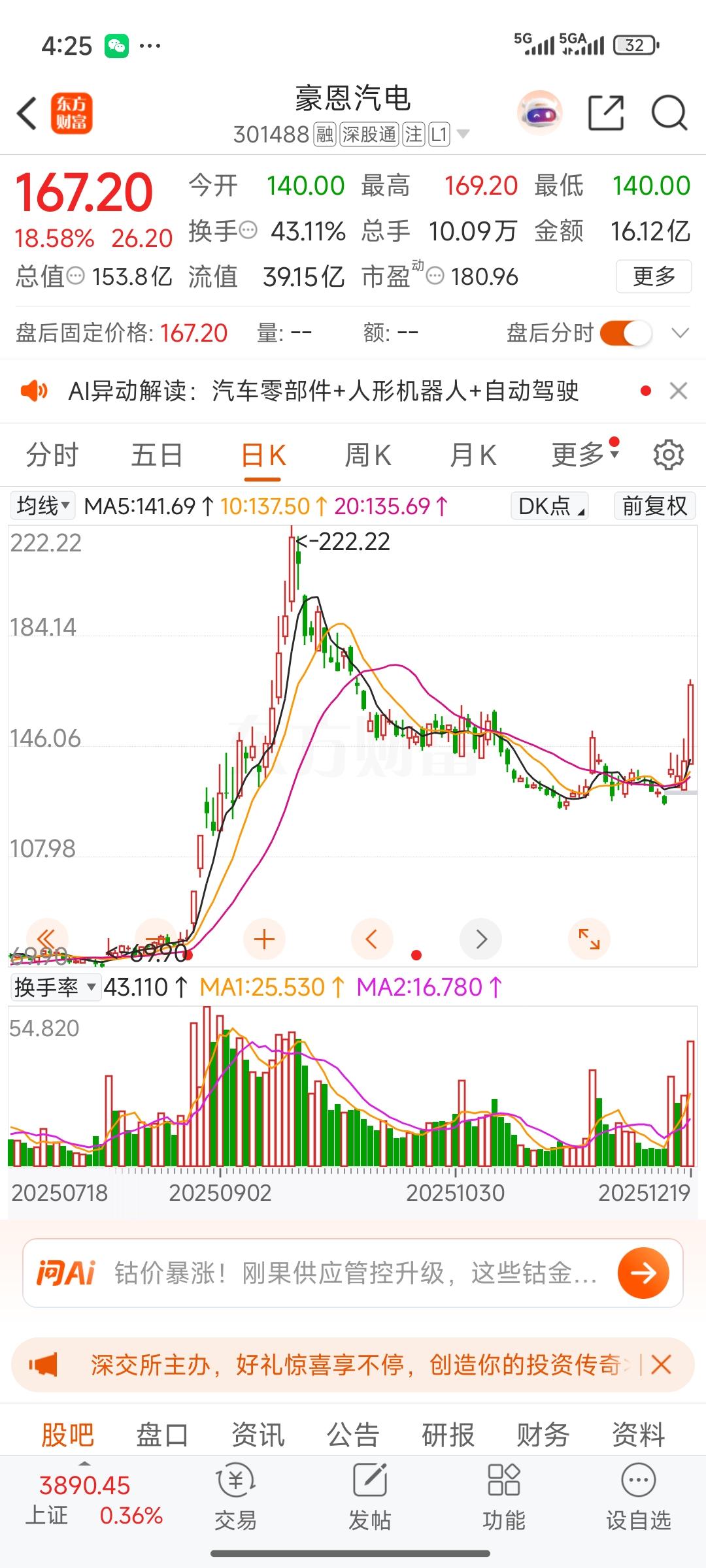706x1568 pixels.
Task: Tap 更多 to view more stock data
Action: (653, 276)
